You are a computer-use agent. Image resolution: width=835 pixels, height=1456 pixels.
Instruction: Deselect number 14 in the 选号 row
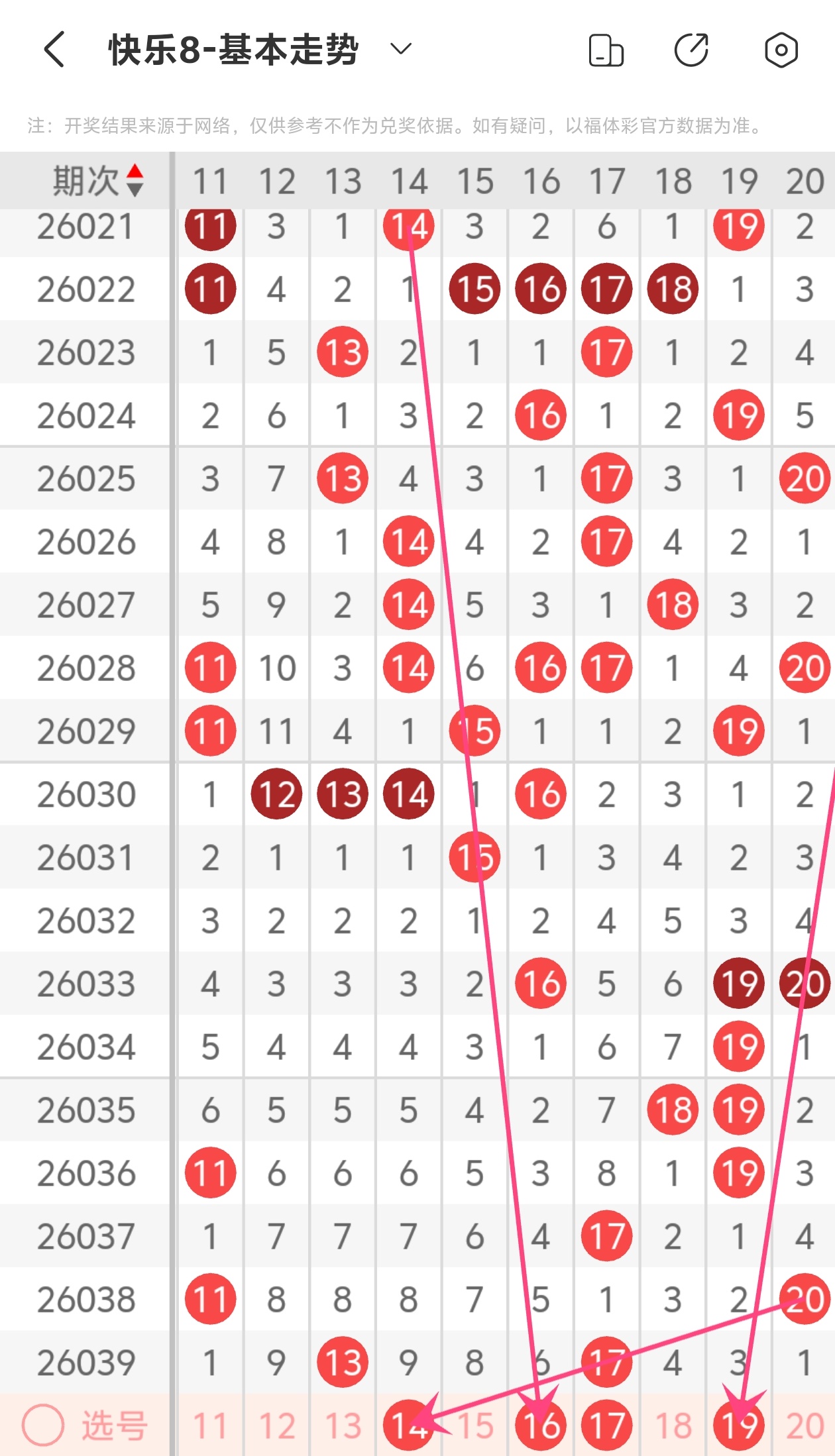tap(408, 1426)
